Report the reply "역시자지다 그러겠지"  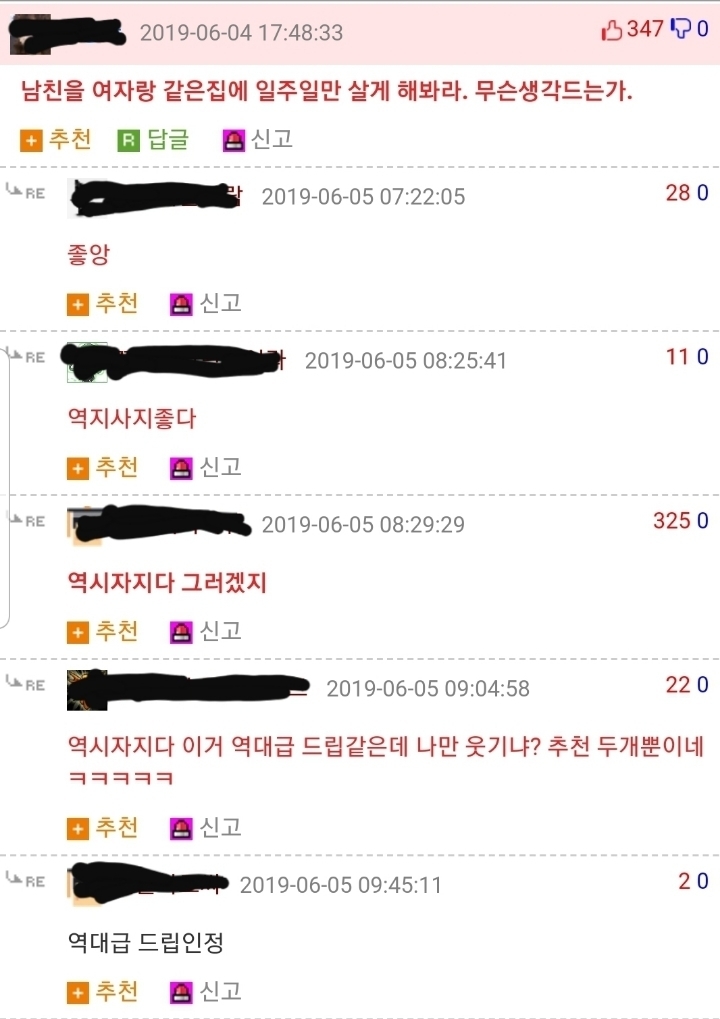click(206, 632)
